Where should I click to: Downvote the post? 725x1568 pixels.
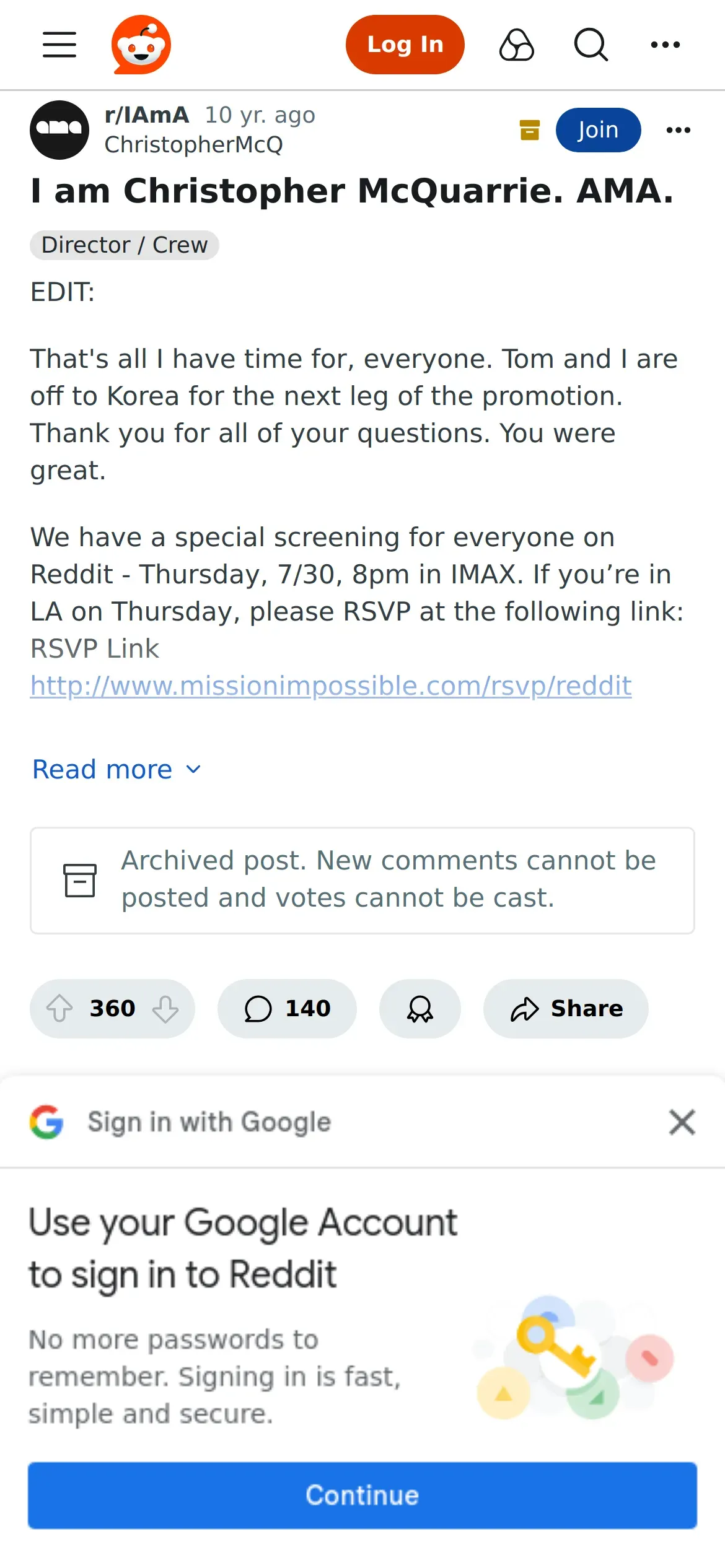[165, 1008]
